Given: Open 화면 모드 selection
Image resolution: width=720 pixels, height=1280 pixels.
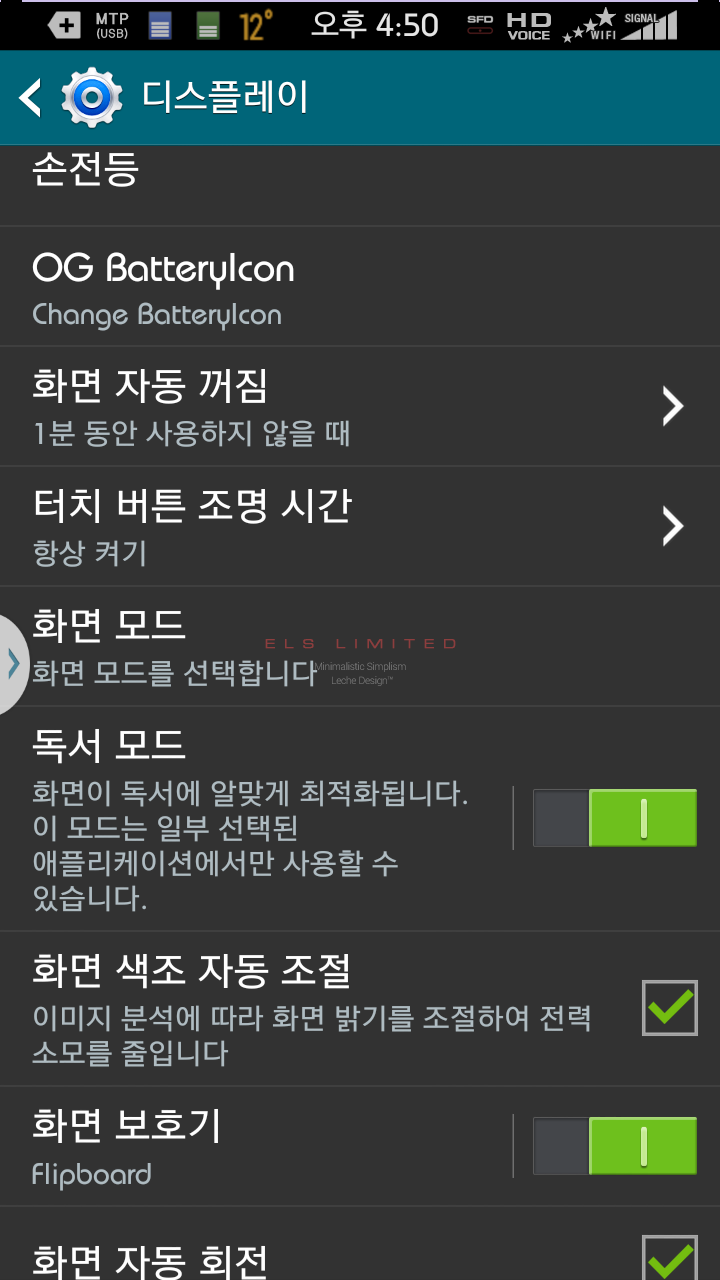Looking at the screenshot, I should [x=360, y=646].
